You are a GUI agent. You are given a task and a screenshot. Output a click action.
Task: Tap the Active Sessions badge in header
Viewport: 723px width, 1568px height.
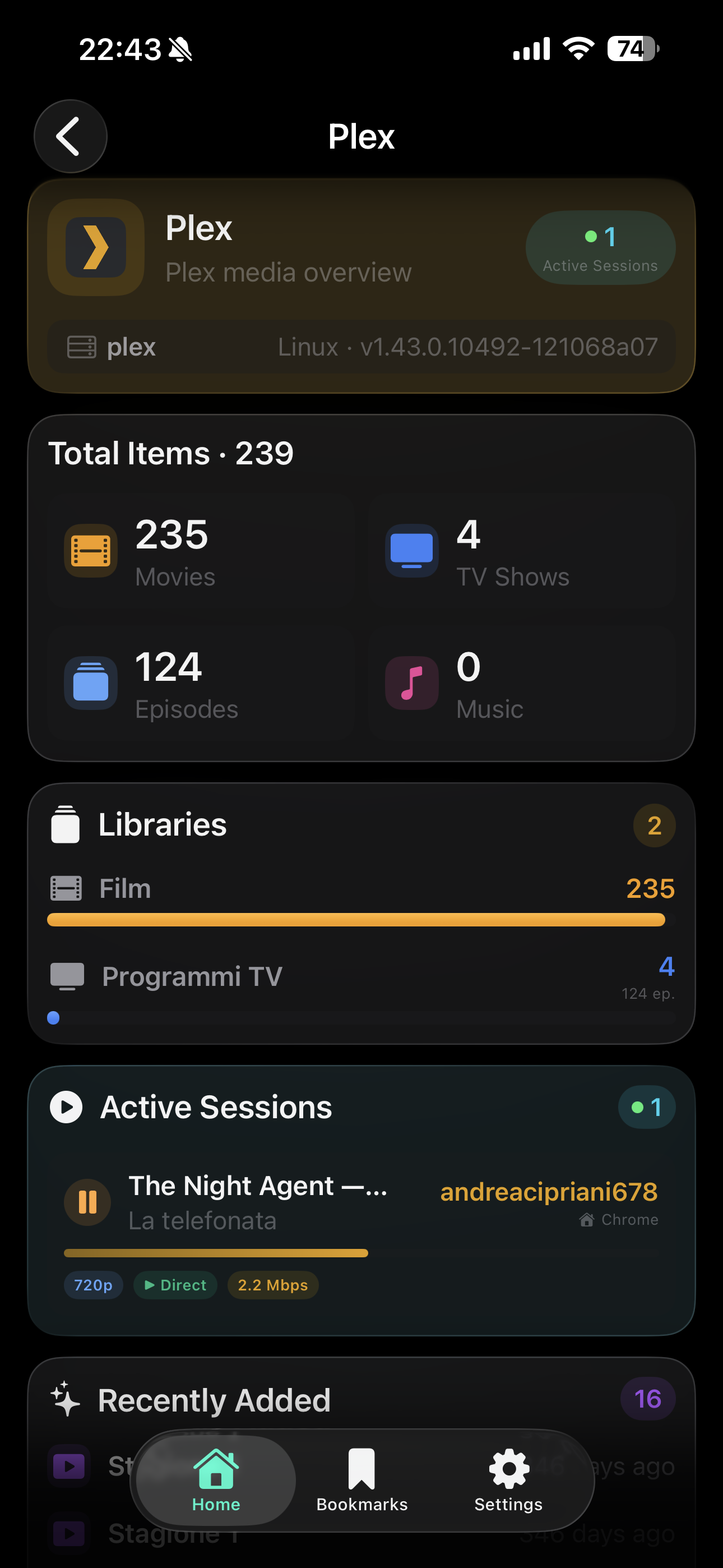click(600, 248)
